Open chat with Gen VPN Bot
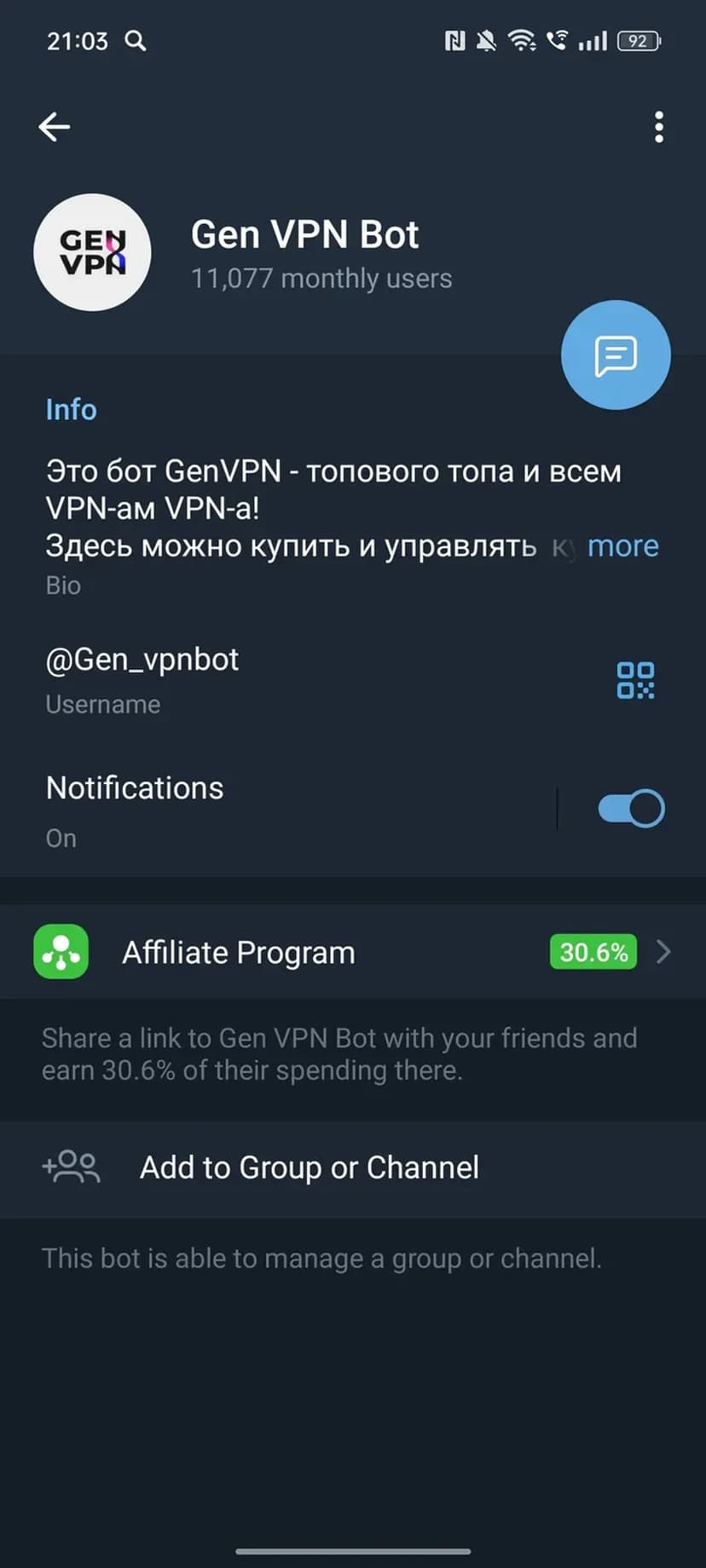The image size is (706, 1568). coord(616,355)
